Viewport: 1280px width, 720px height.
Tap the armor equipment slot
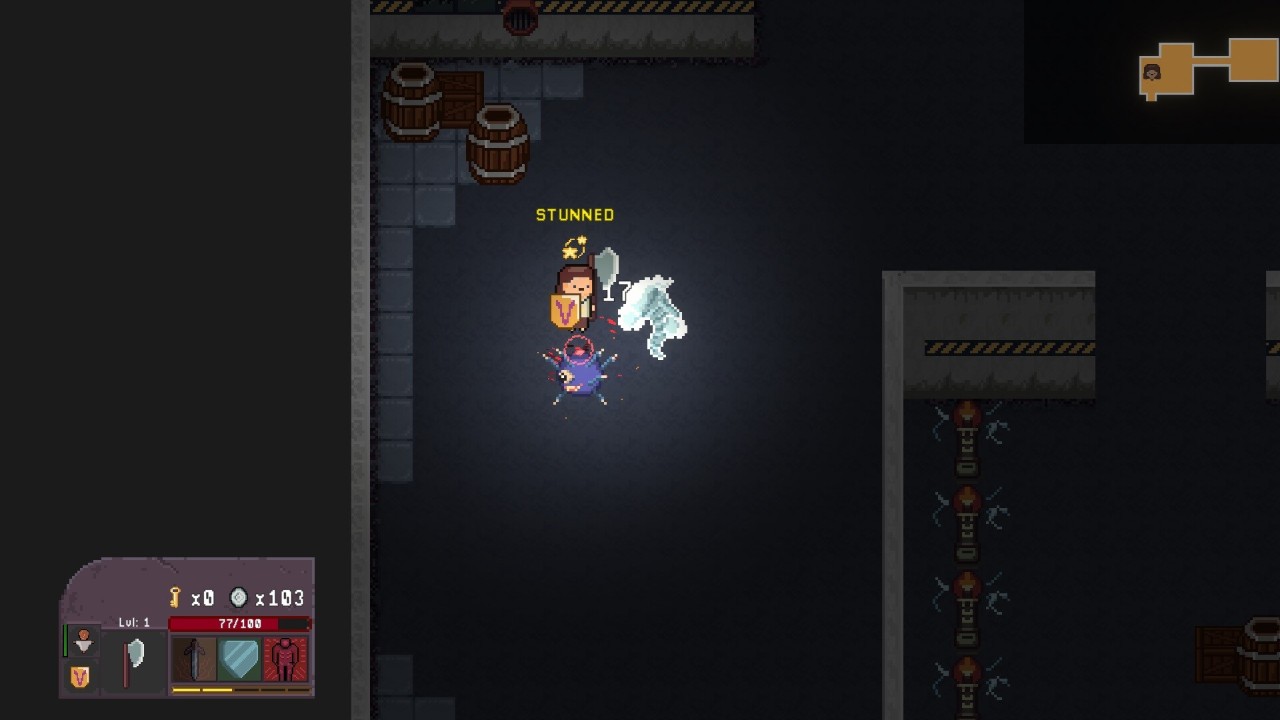pos(83,641)
